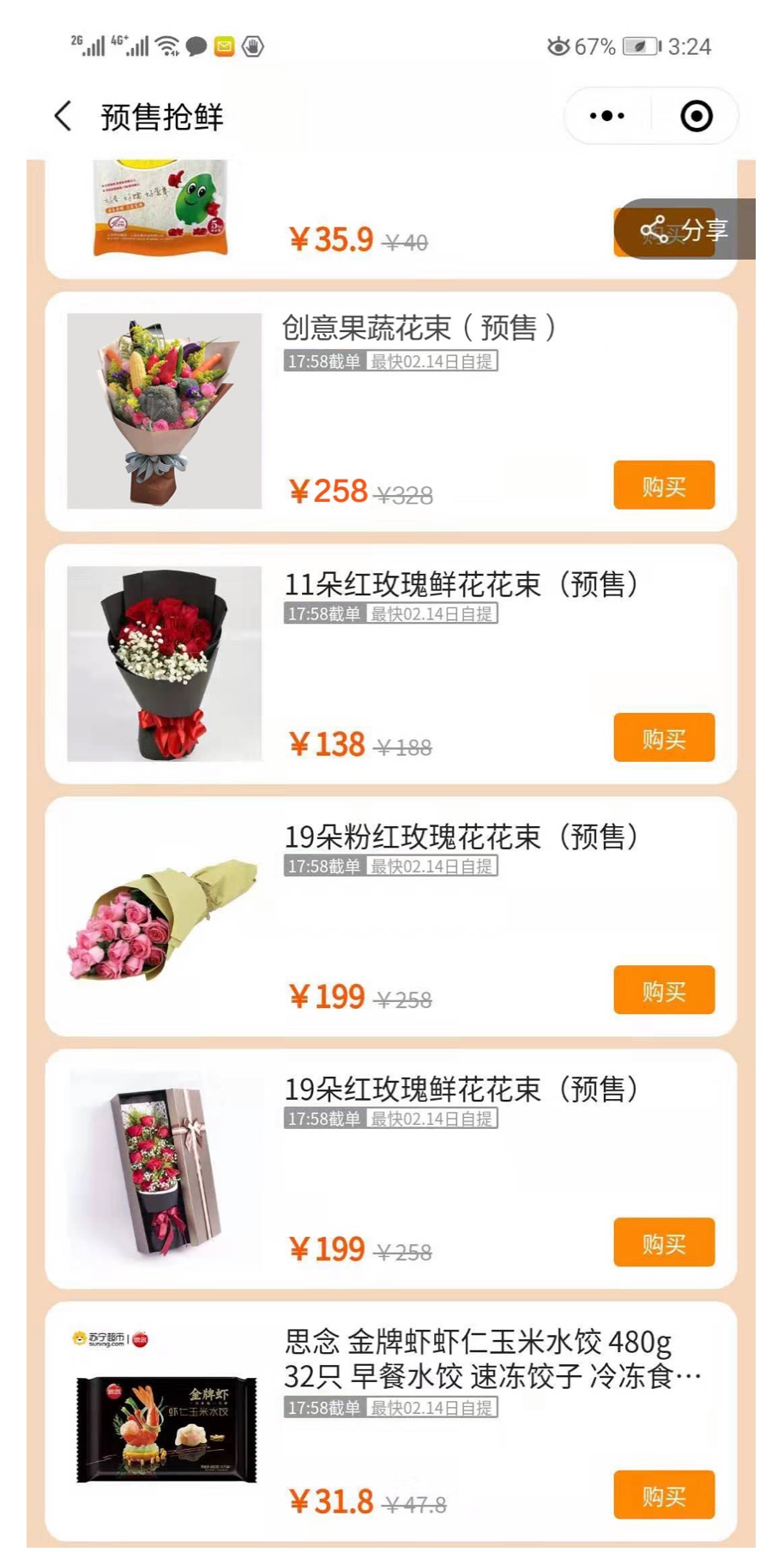
Task: Go back from 预售抢鲜 page
Action: (x=63, y=116)
